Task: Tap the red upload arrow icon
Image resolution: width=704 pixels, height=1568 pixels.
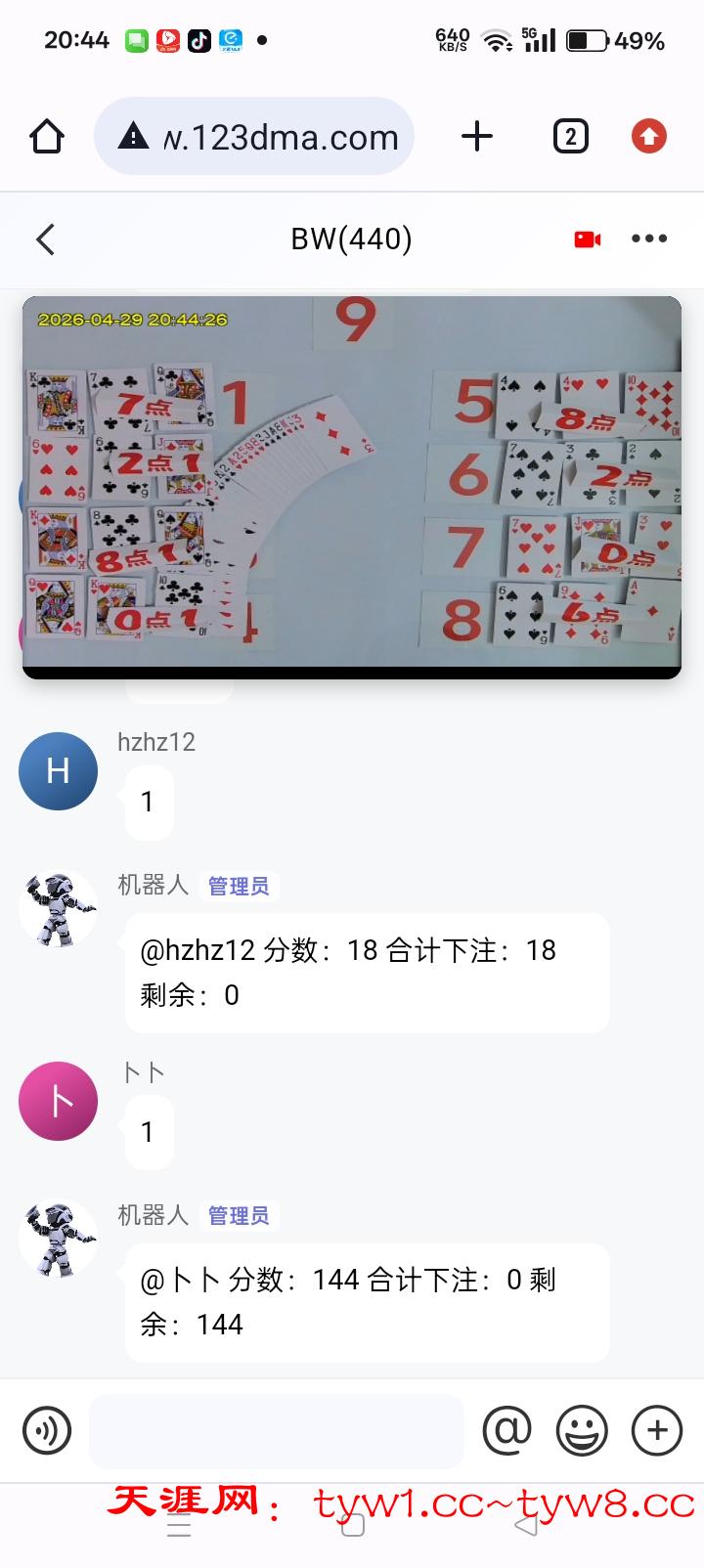Action: click(x=648, y=136)
